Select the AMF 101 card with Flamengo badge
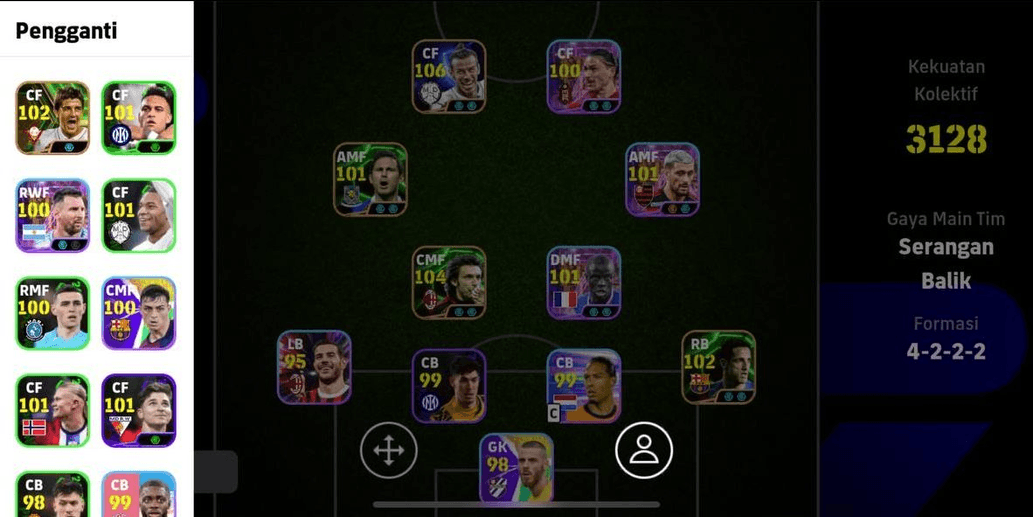Image resolution: width=1033 pixels, height=517 pixels. point(662,180)
